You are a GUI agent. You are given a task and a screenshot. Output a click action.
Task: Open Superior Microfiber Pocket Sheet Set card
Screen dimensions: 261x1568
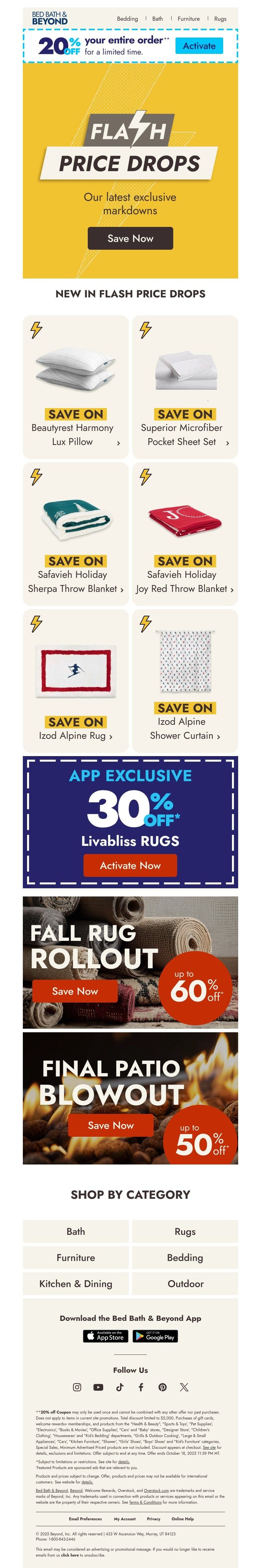185,387
